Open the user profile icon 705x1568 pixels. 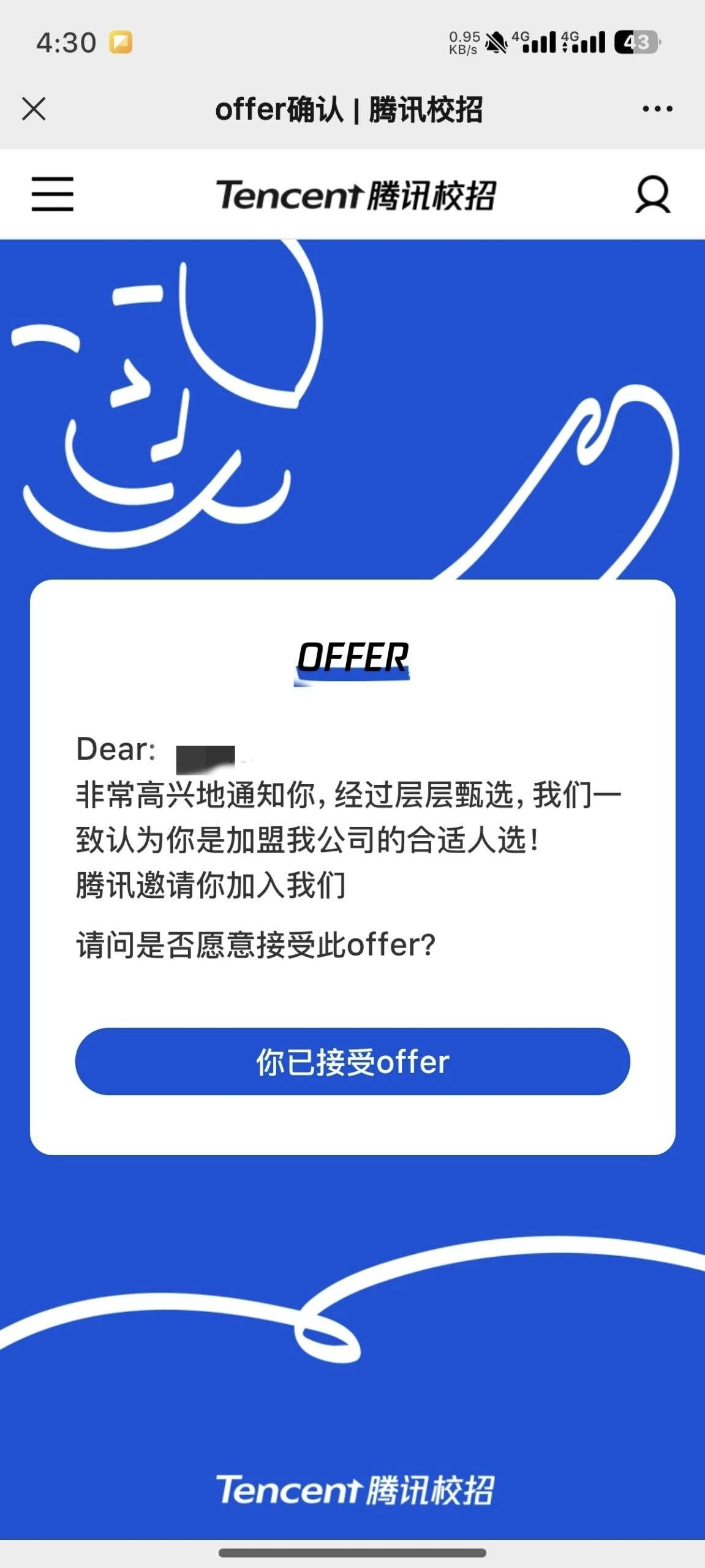click(x=652, y=195)
